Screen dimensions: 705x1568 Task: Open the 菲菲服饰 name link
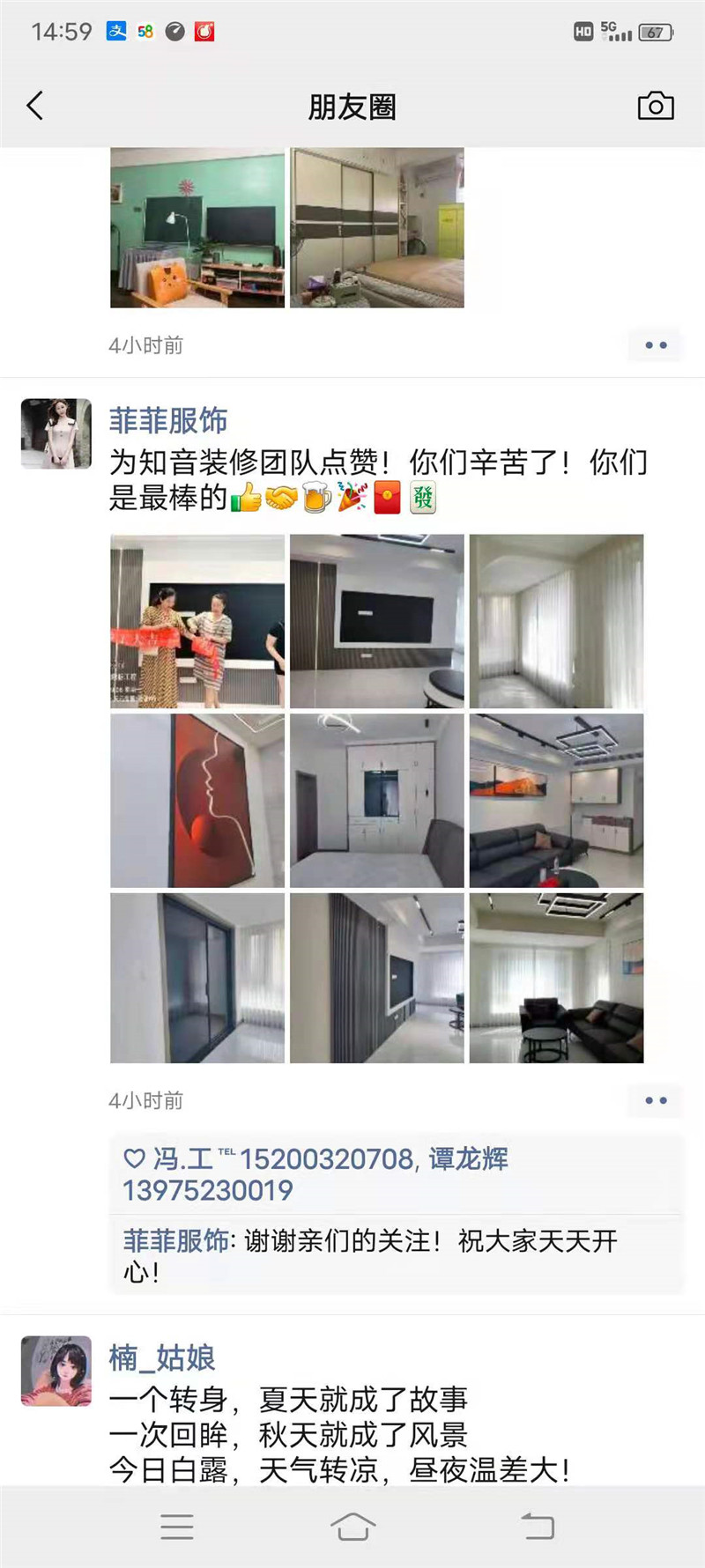(x=168, y=421)
